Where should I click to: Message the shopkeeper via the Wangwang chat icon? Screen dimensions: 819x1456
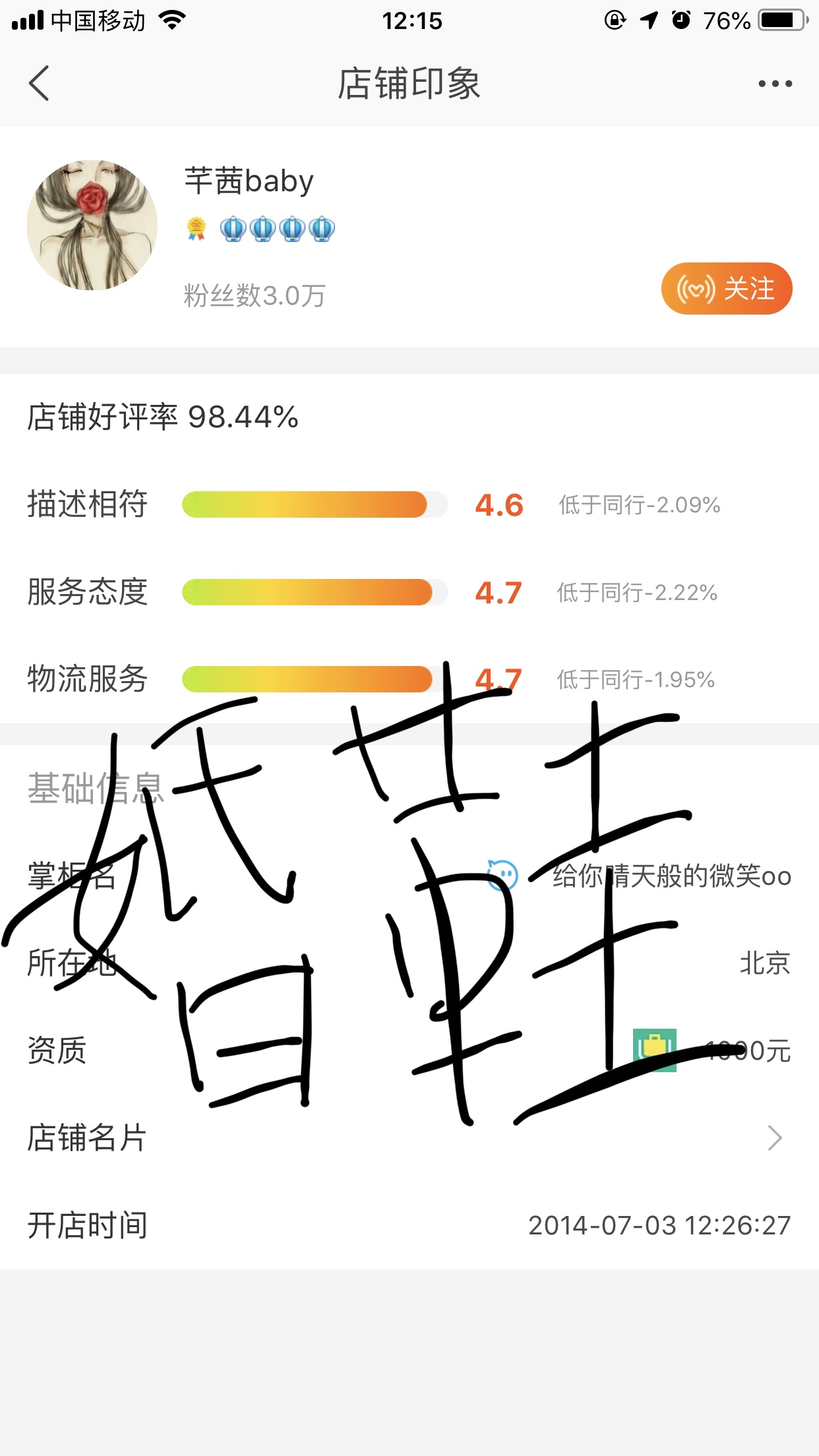[502, 876]
